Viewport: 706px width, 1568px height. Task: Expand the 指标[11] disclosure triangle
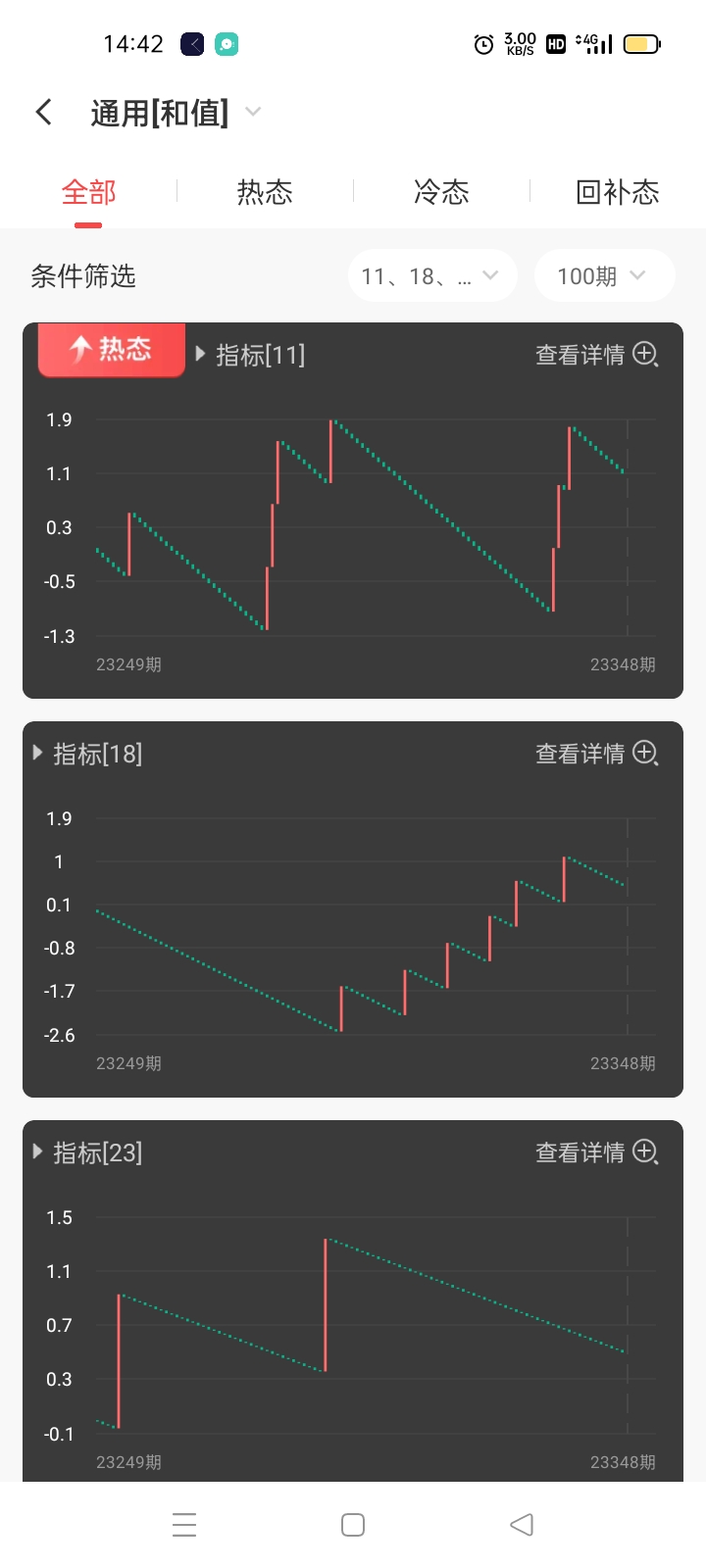[x=199, y=355]
